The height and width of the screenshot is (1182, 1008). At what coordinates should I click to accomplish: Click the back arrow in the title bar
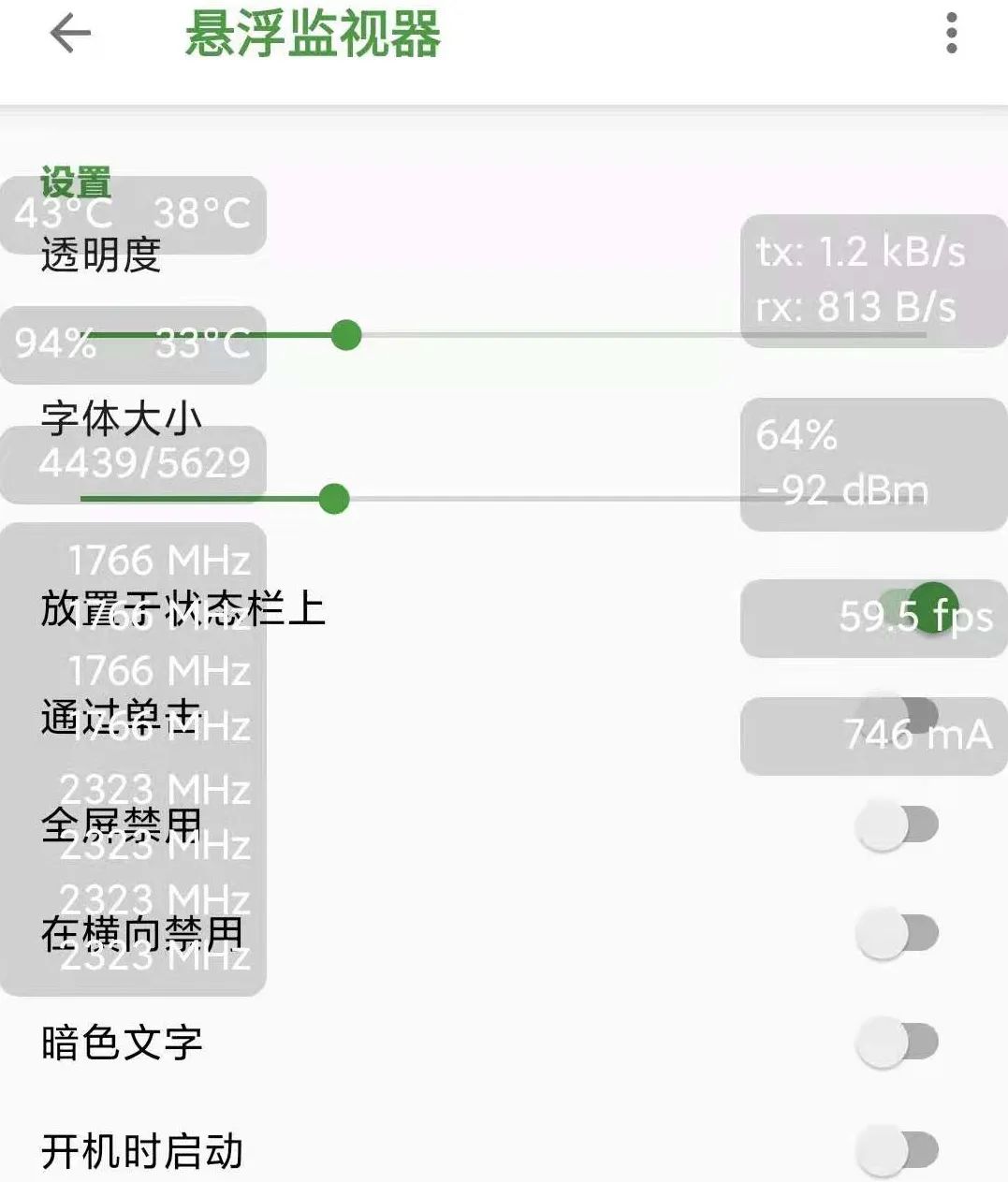(70, 36)
